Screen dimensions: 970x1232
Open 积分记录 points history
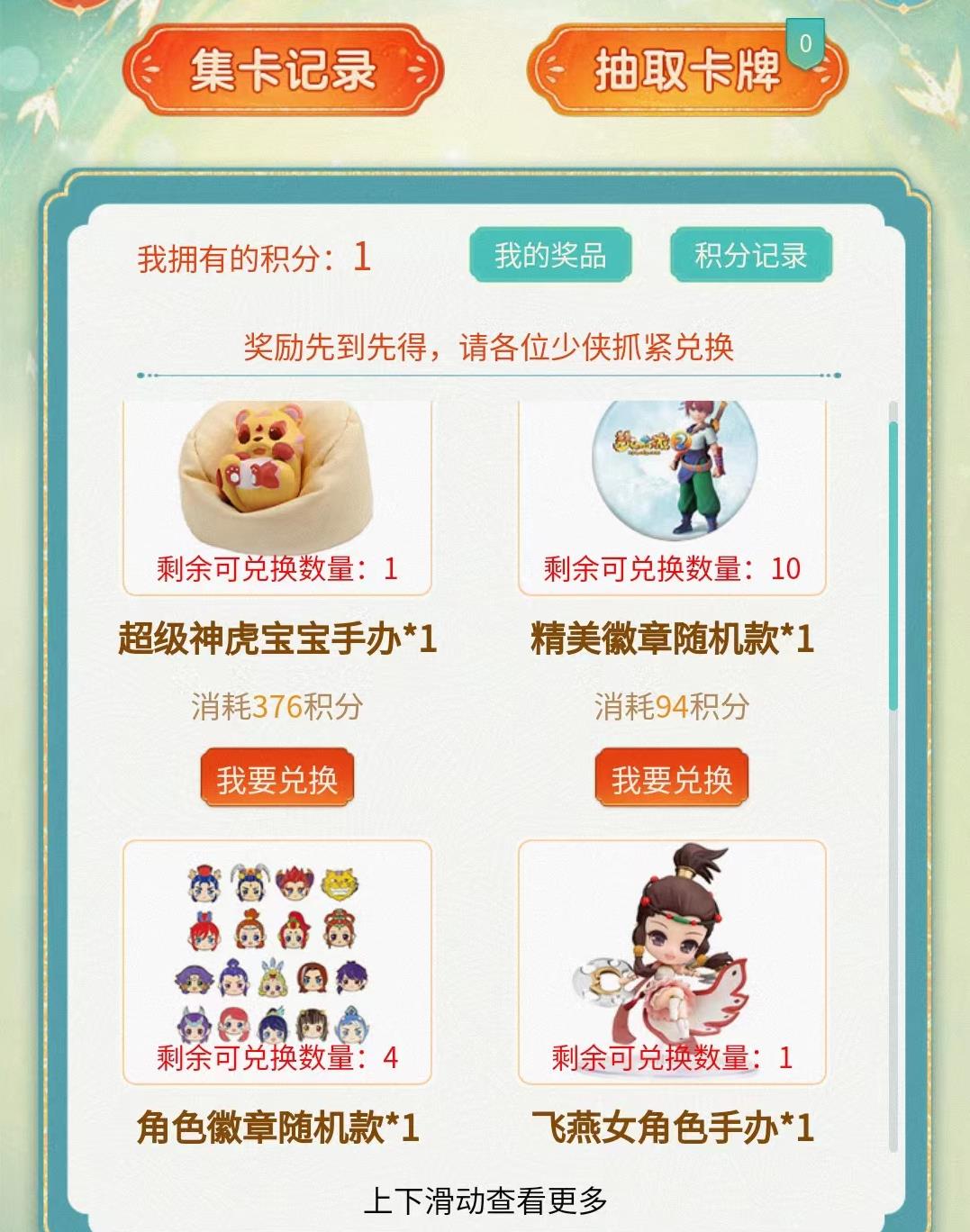tap(750, 256)
